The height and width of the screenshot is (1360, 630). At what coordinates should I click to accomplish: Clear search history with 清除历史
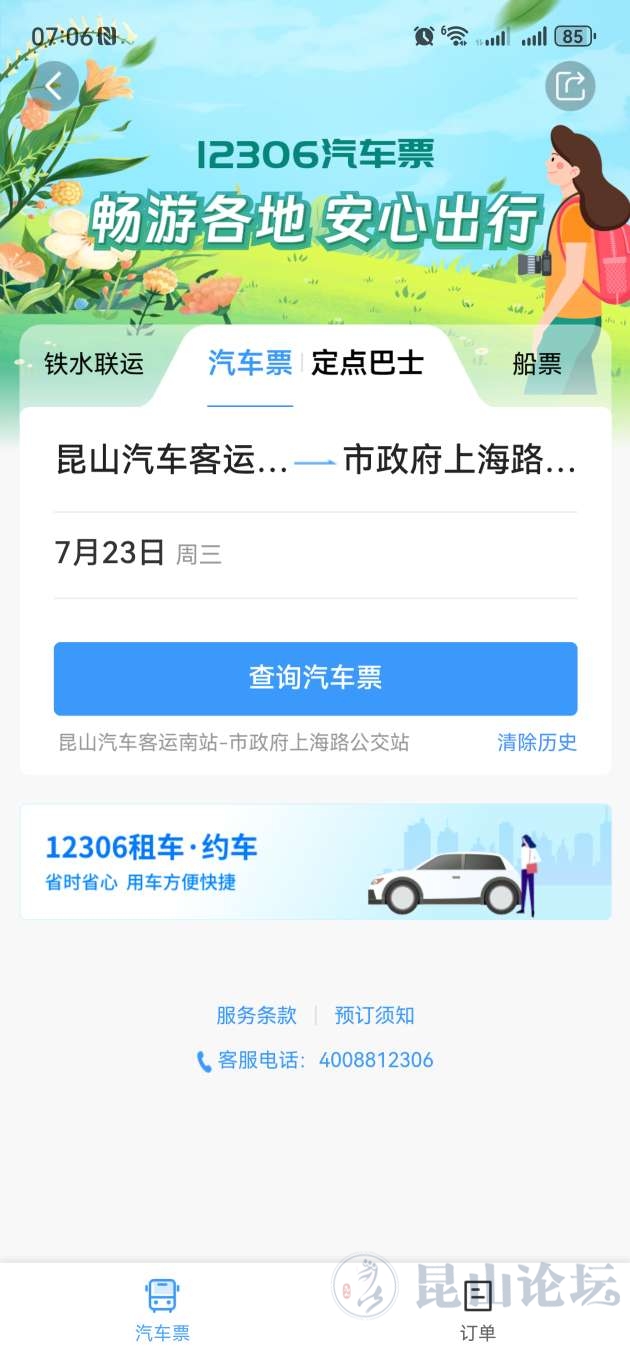pyautogui.click(x=537, y=742)
